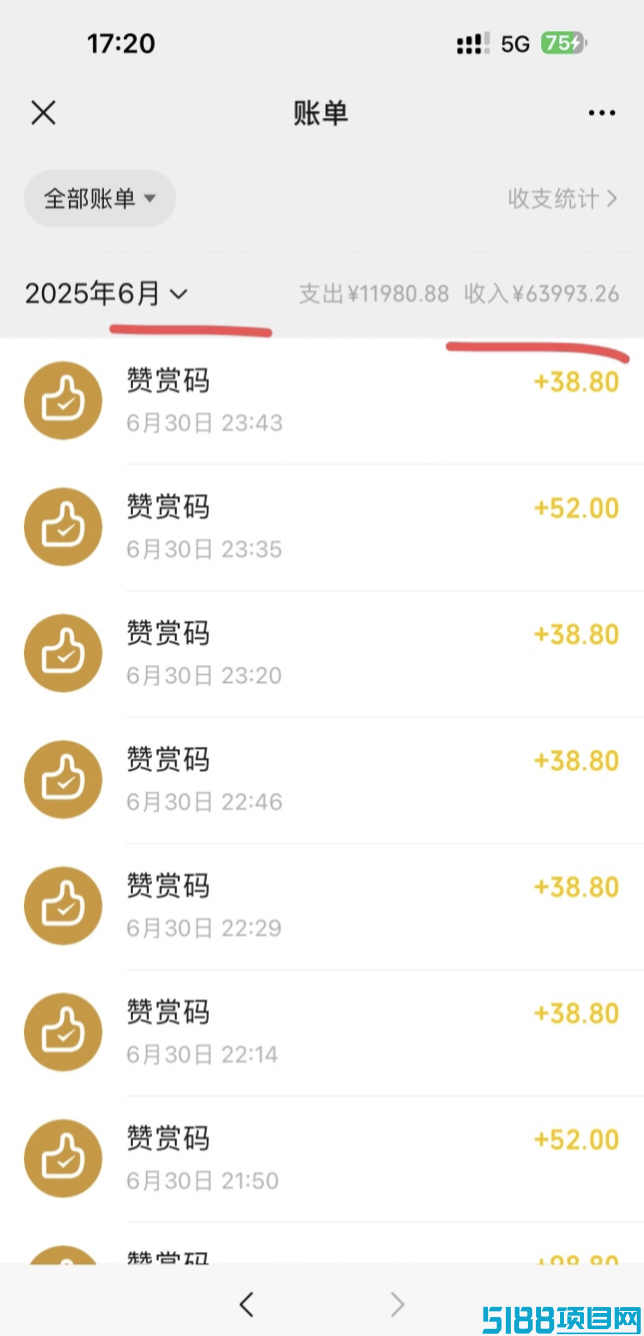Close the 账单 page with X
644x1336 pixels.
(43, 113)
